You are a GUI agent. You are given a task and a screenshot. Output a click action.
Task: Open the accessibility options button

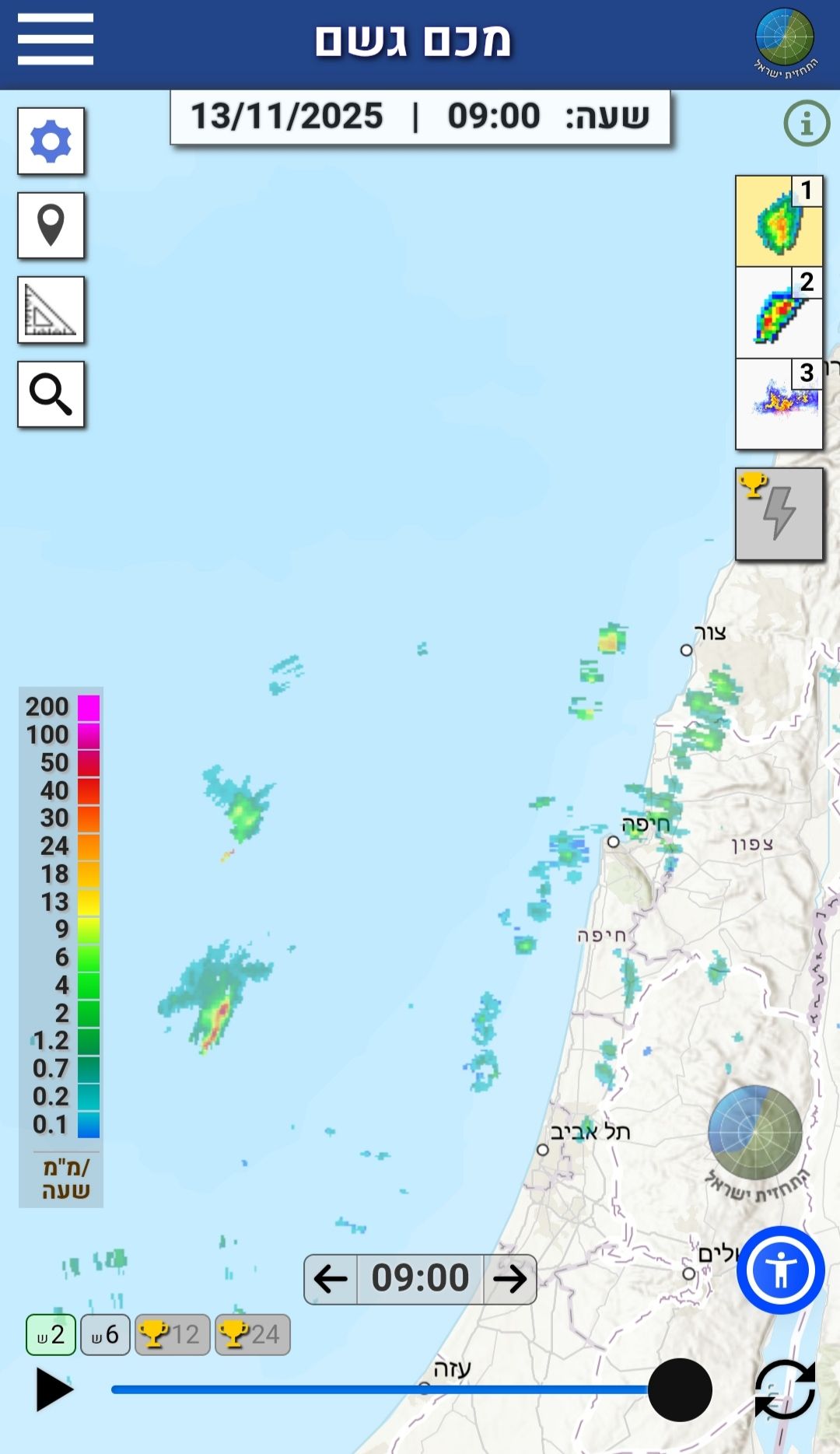click(781, 1270)
